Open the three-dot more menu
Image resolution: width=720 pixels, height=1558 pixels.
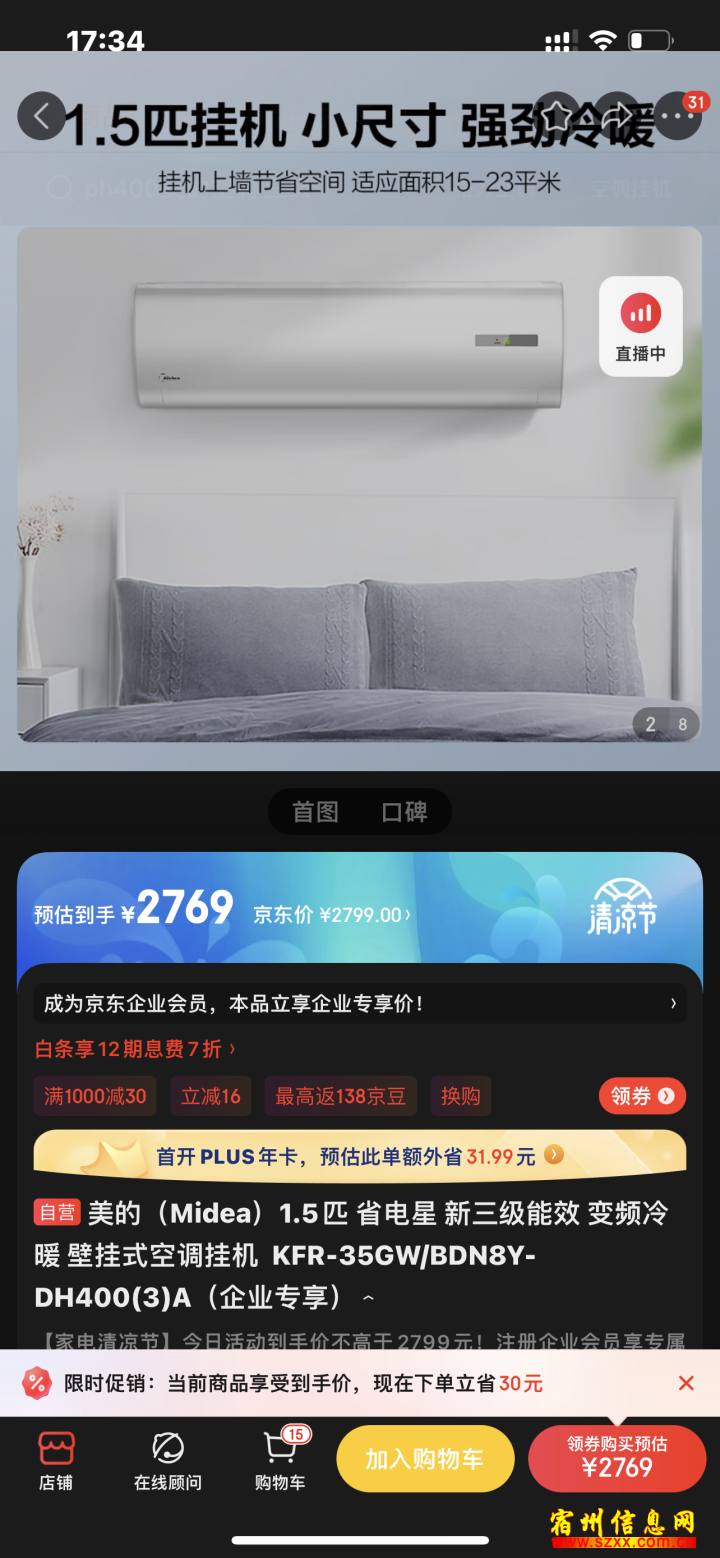tap(677, 116)
